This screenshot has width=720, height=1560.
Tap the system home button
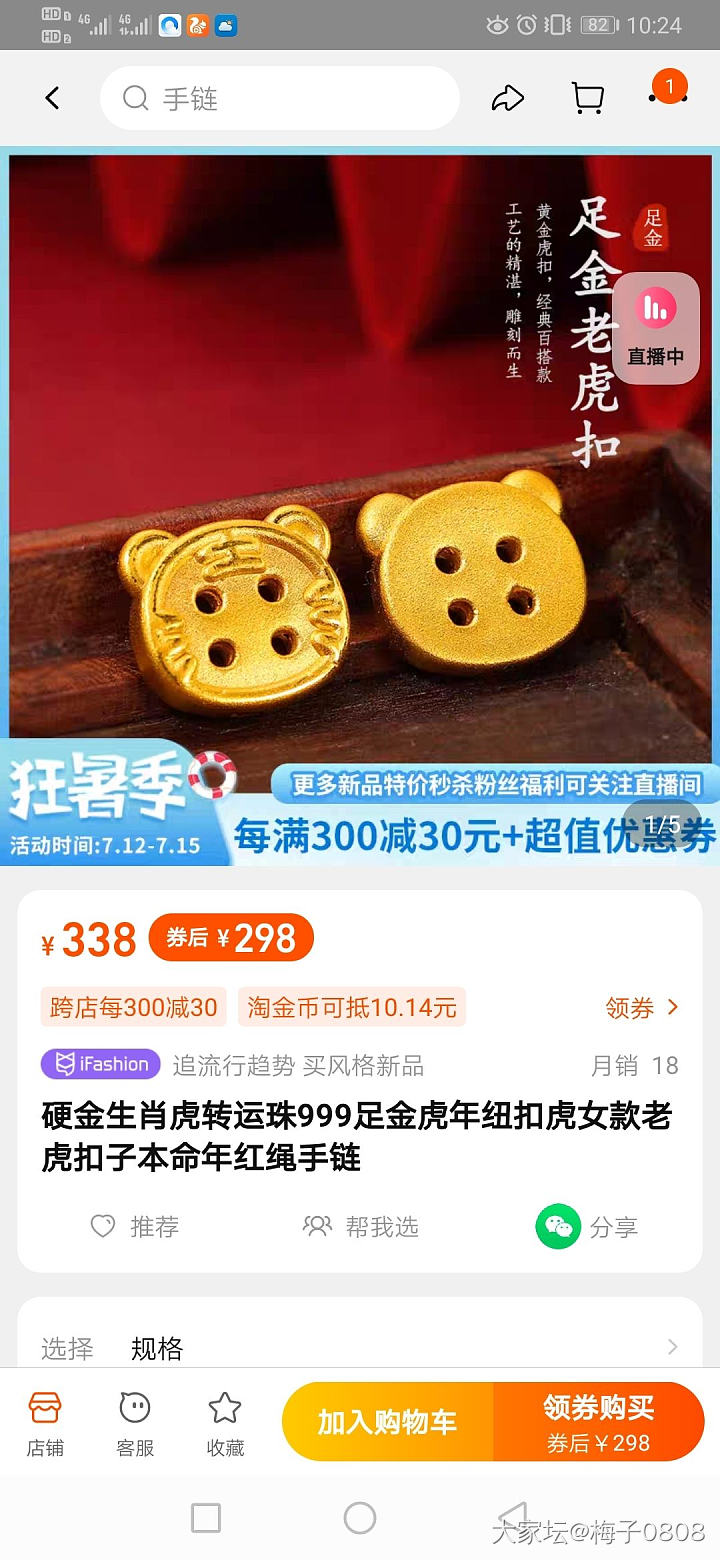pos(360,1518)
